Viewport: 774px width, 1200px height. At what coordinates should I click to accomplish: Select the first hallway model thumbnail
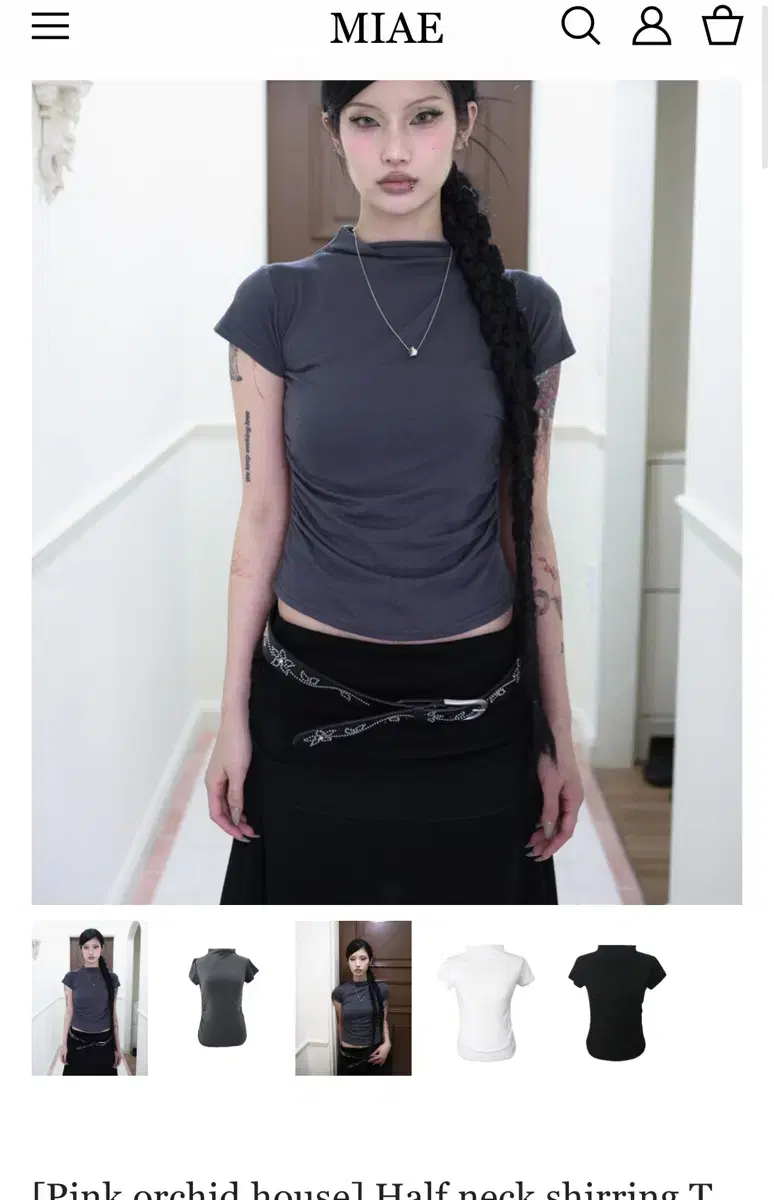[89, 998]
